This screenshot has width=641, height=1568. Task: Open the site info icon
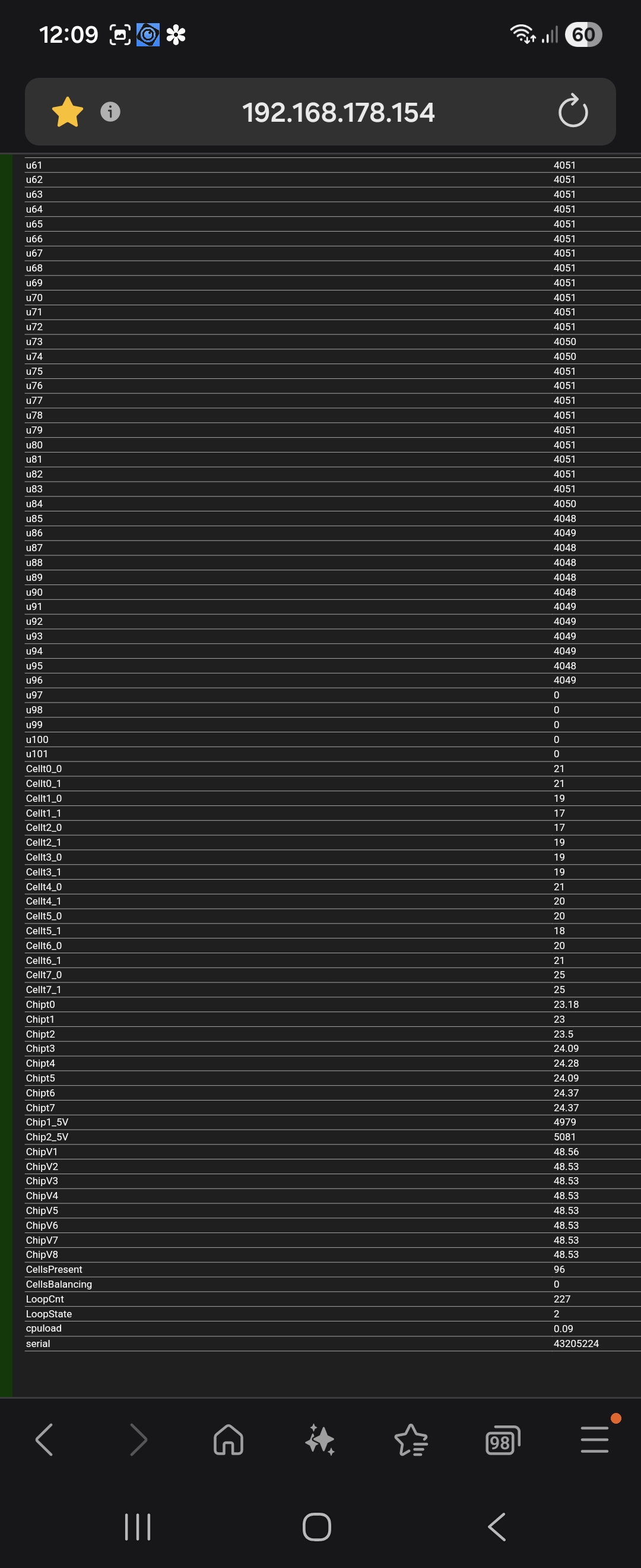(110, 112)
